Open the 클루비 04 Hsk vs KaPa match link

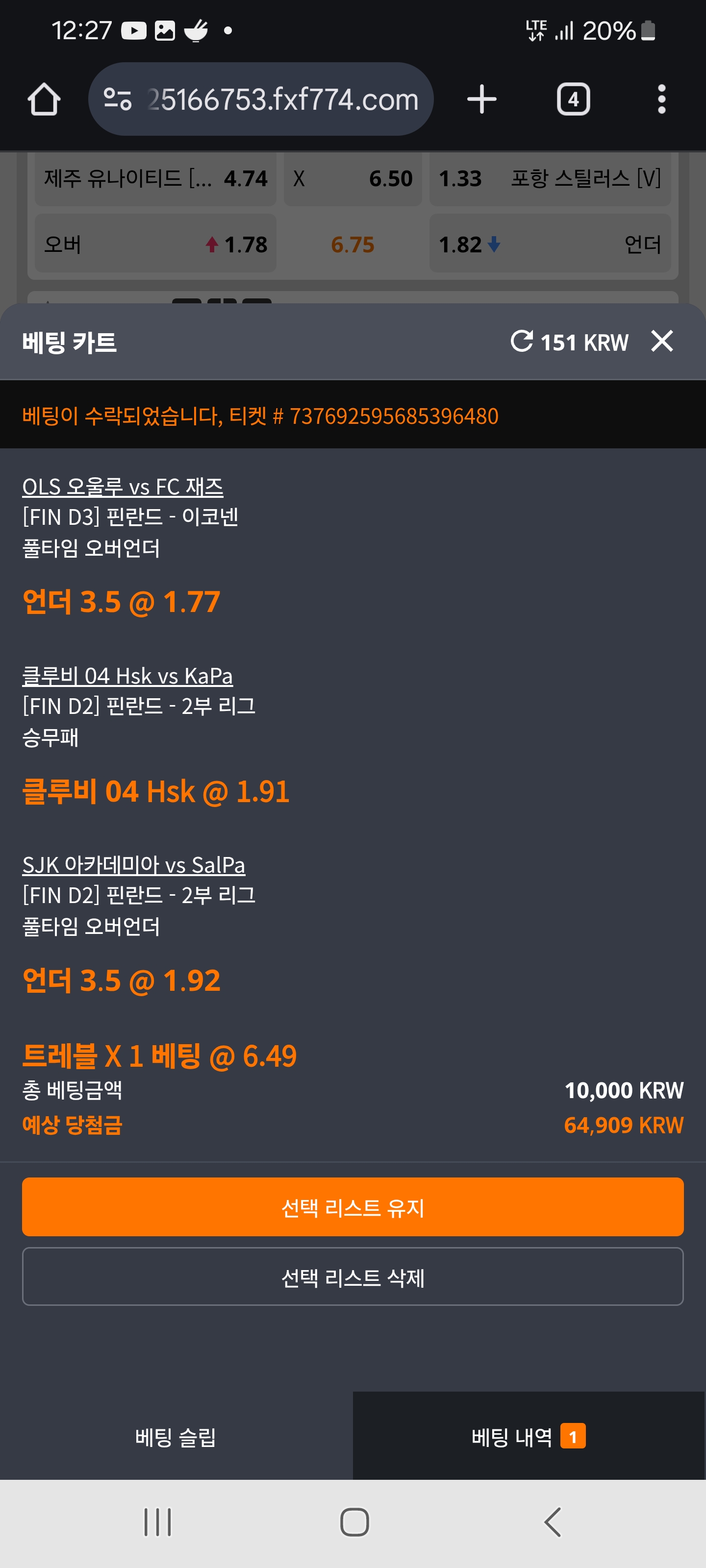pos(127,676)
